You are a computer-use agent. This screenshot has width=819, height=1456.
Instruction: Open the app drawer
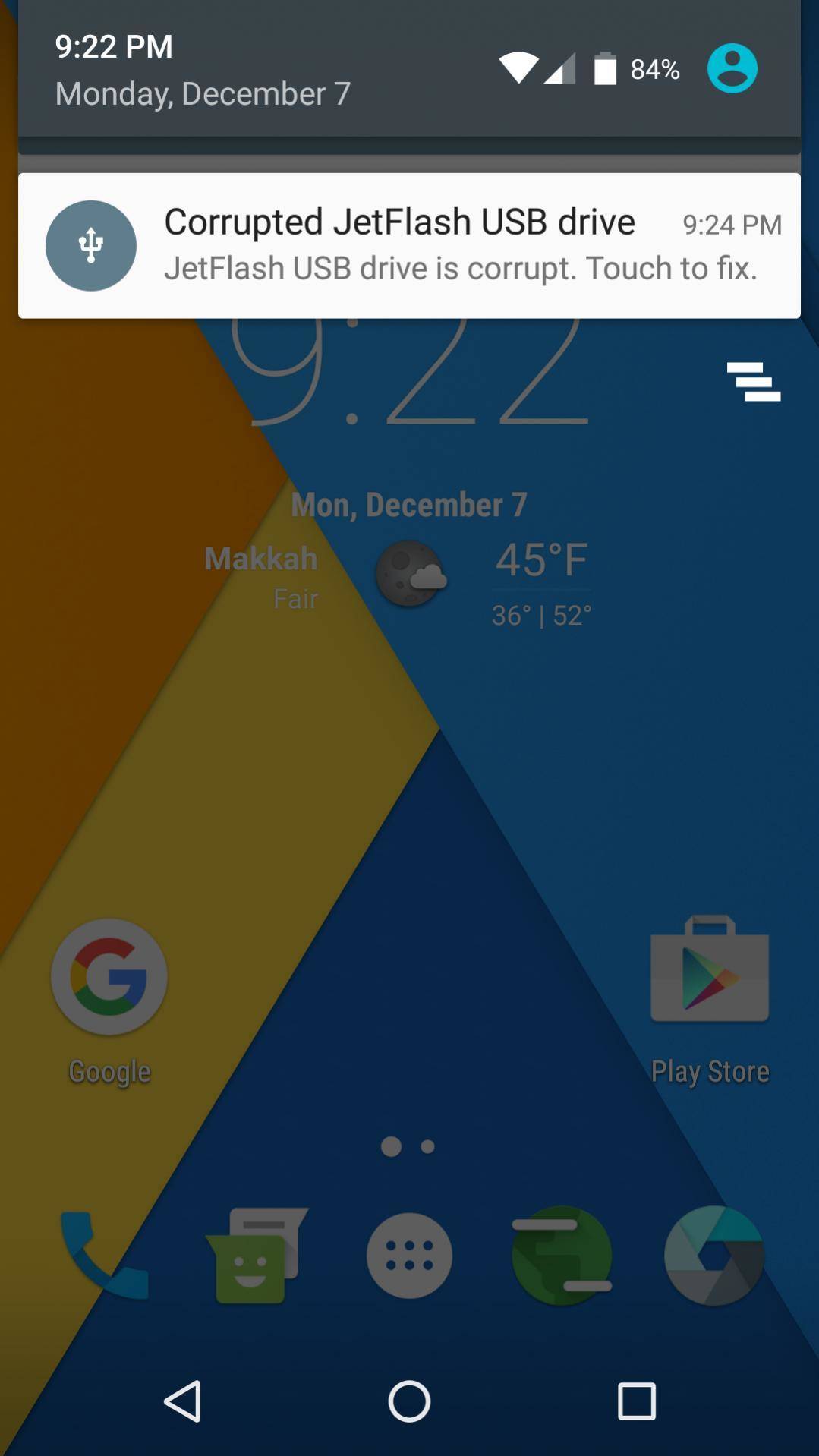[409, 1256]
